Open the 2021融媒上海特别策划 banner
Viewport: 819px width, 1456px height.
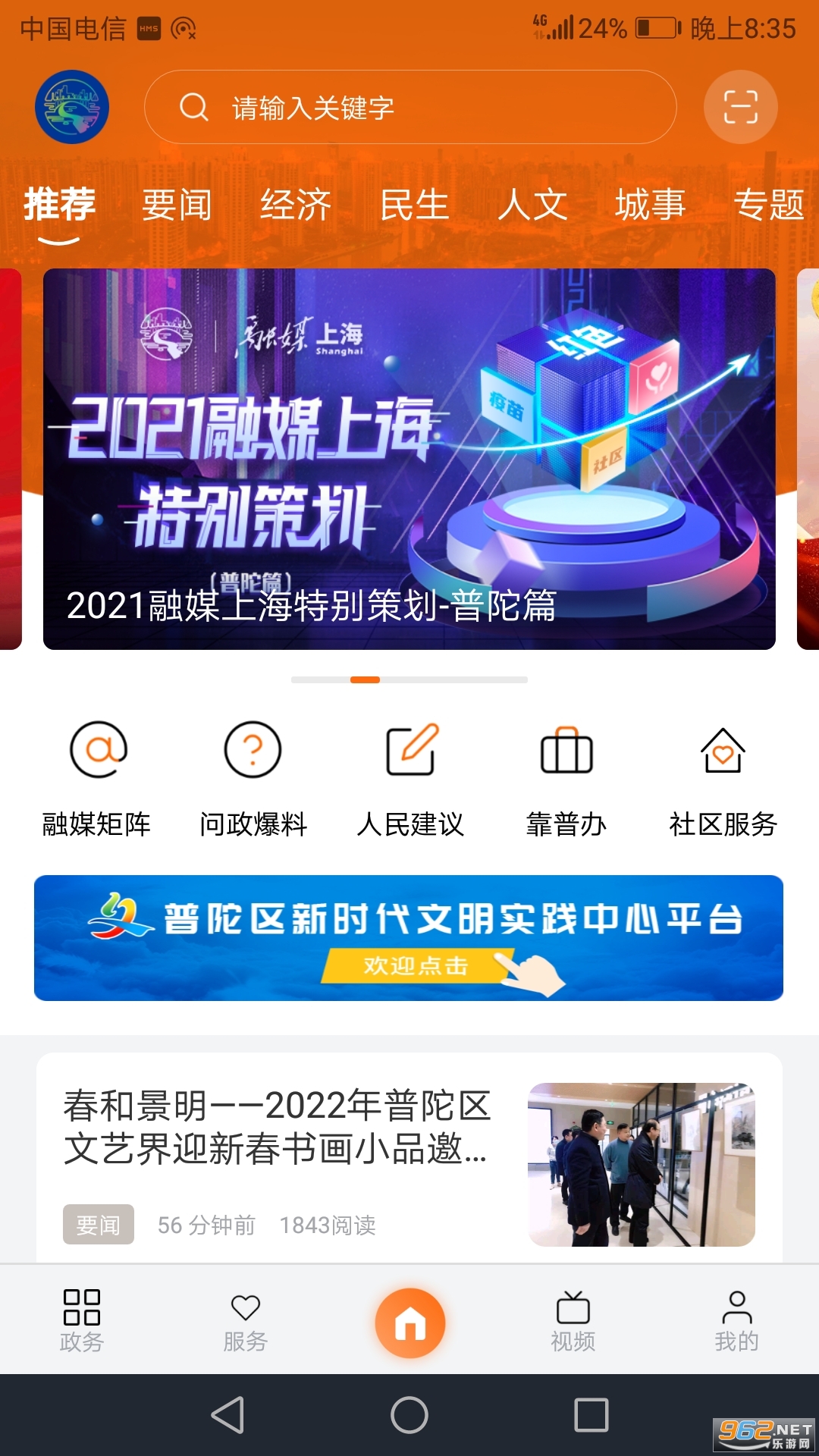click(x=409, y=459)
